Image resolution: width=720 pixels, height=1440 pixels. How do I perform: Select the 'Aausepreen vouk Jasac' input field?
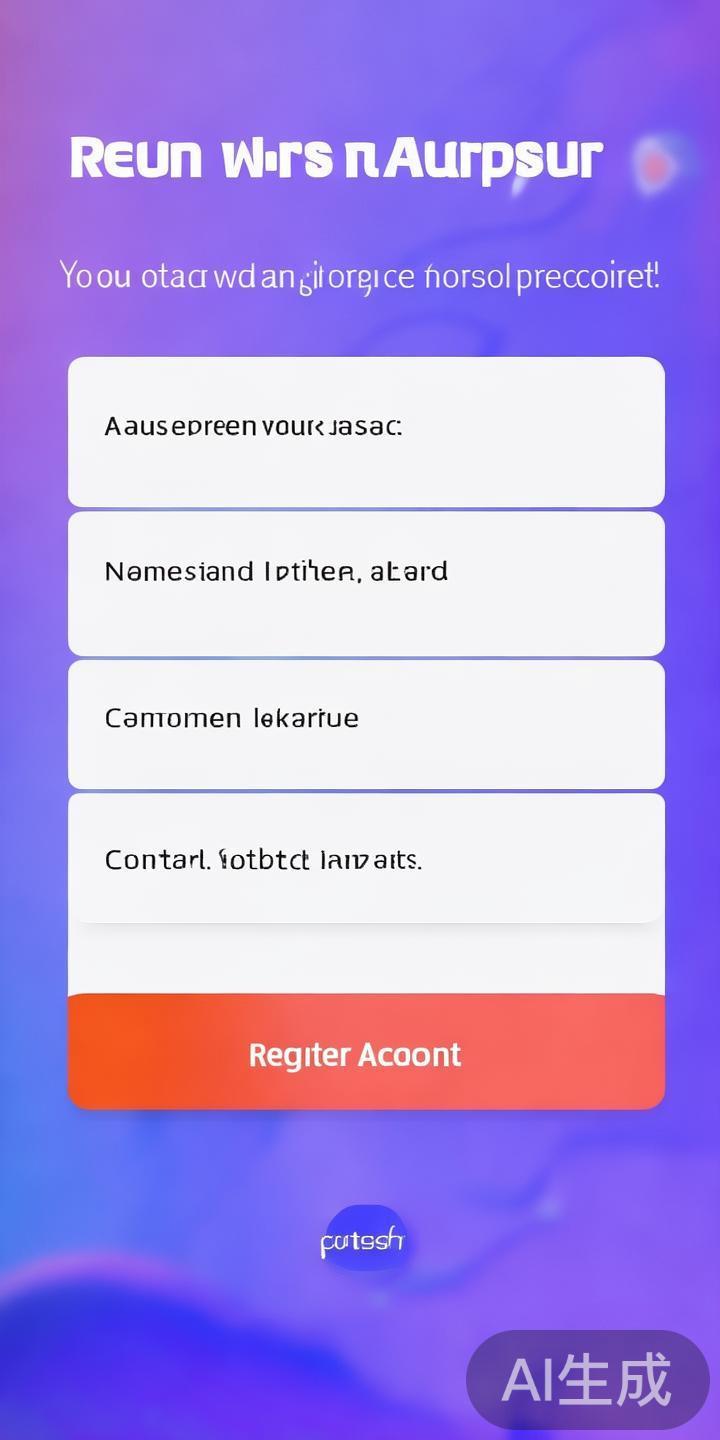point(365,430)
